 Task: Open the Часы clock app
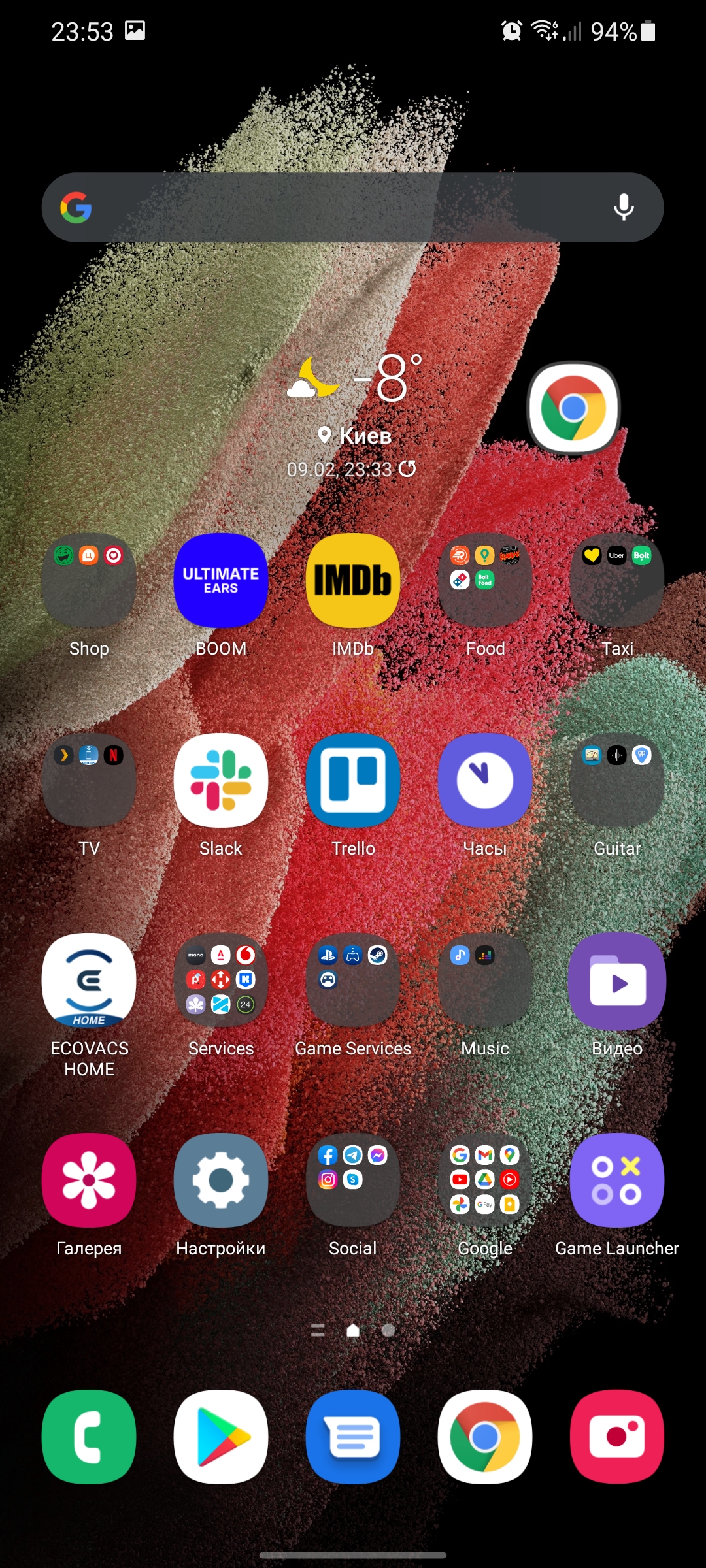[x=485, y=781]
